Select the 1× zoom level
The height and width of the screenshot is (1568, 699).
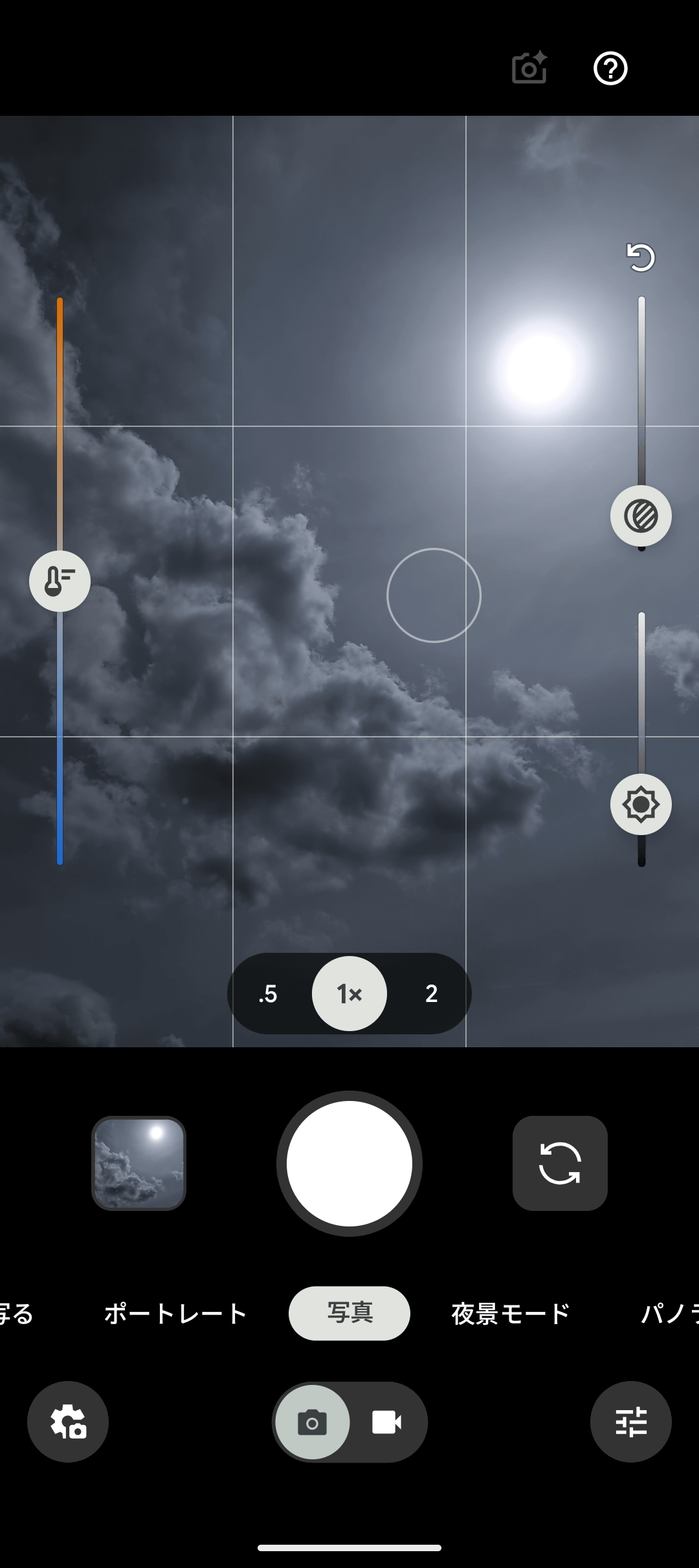349,994
